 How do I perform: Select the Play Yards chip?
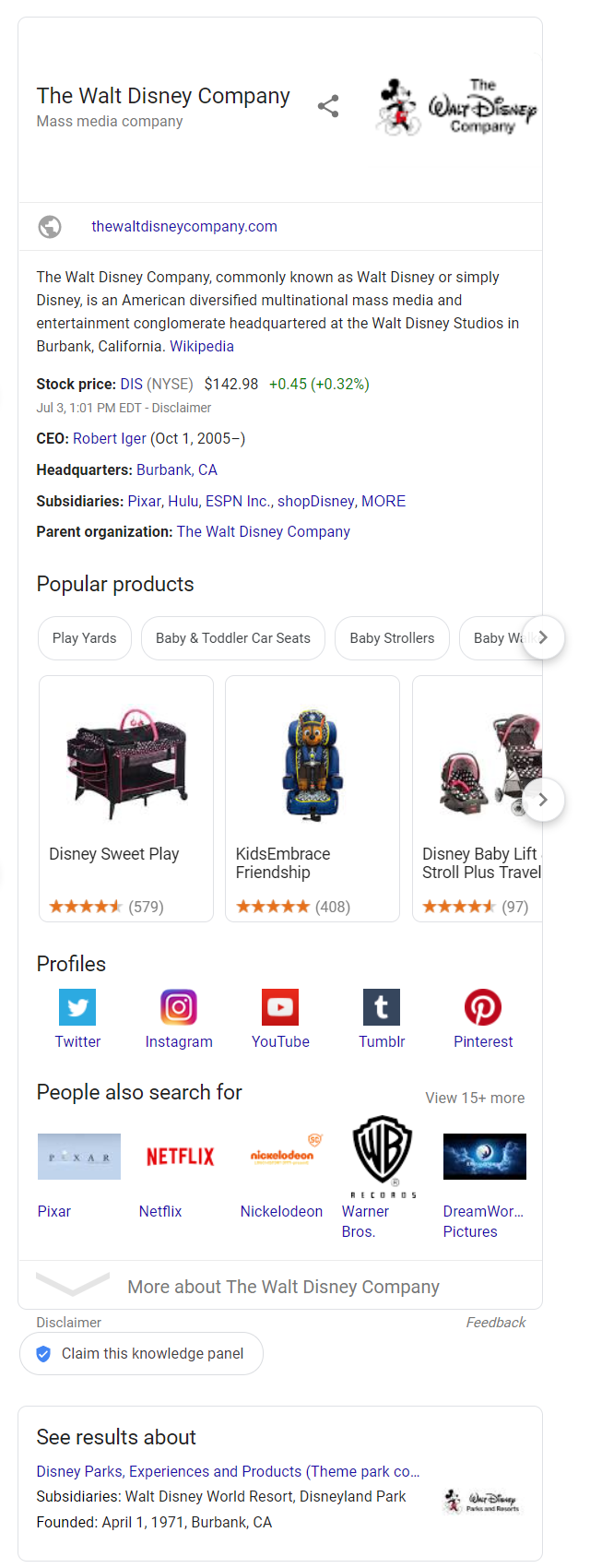(84, 638)
